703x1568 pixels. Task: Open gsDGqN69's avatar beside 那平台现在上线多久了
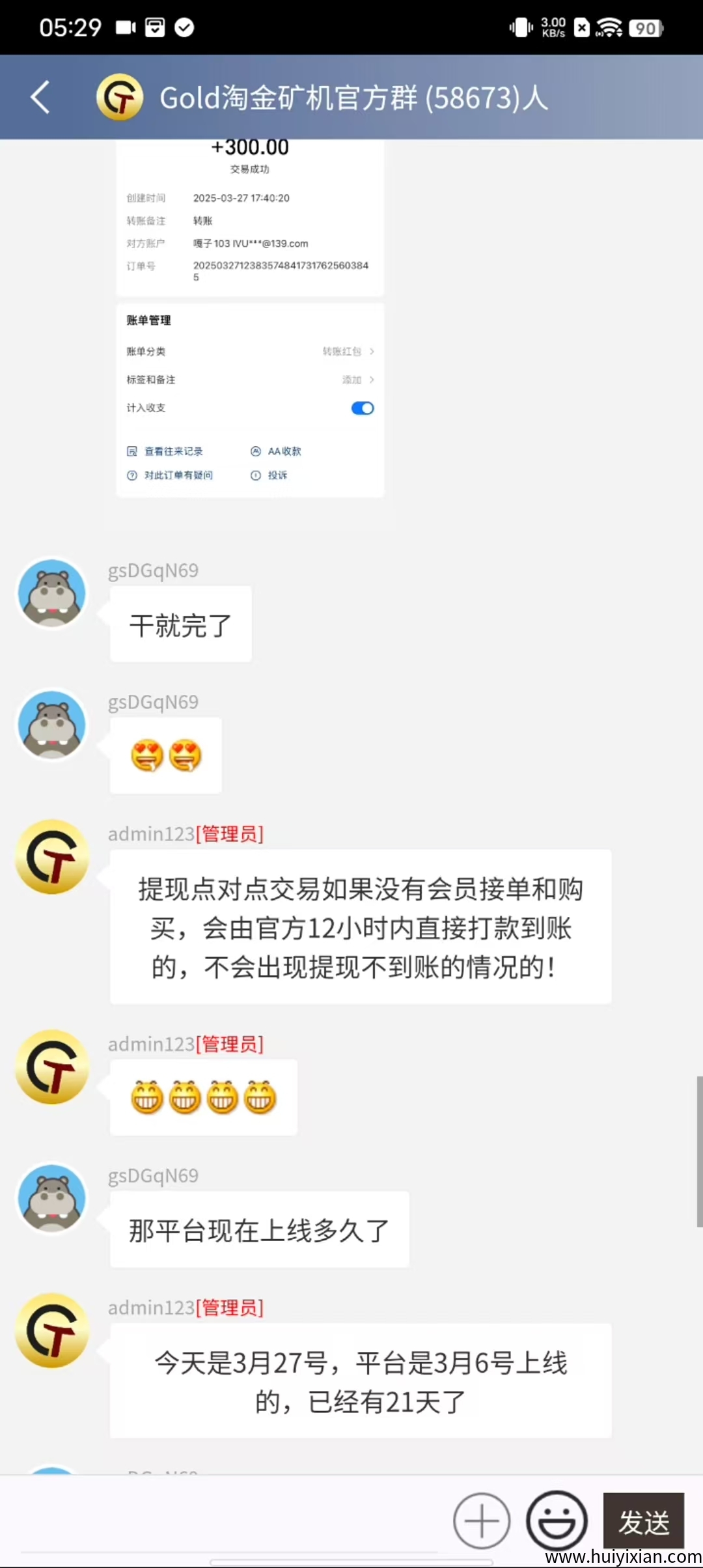[x=52, y=1198]
